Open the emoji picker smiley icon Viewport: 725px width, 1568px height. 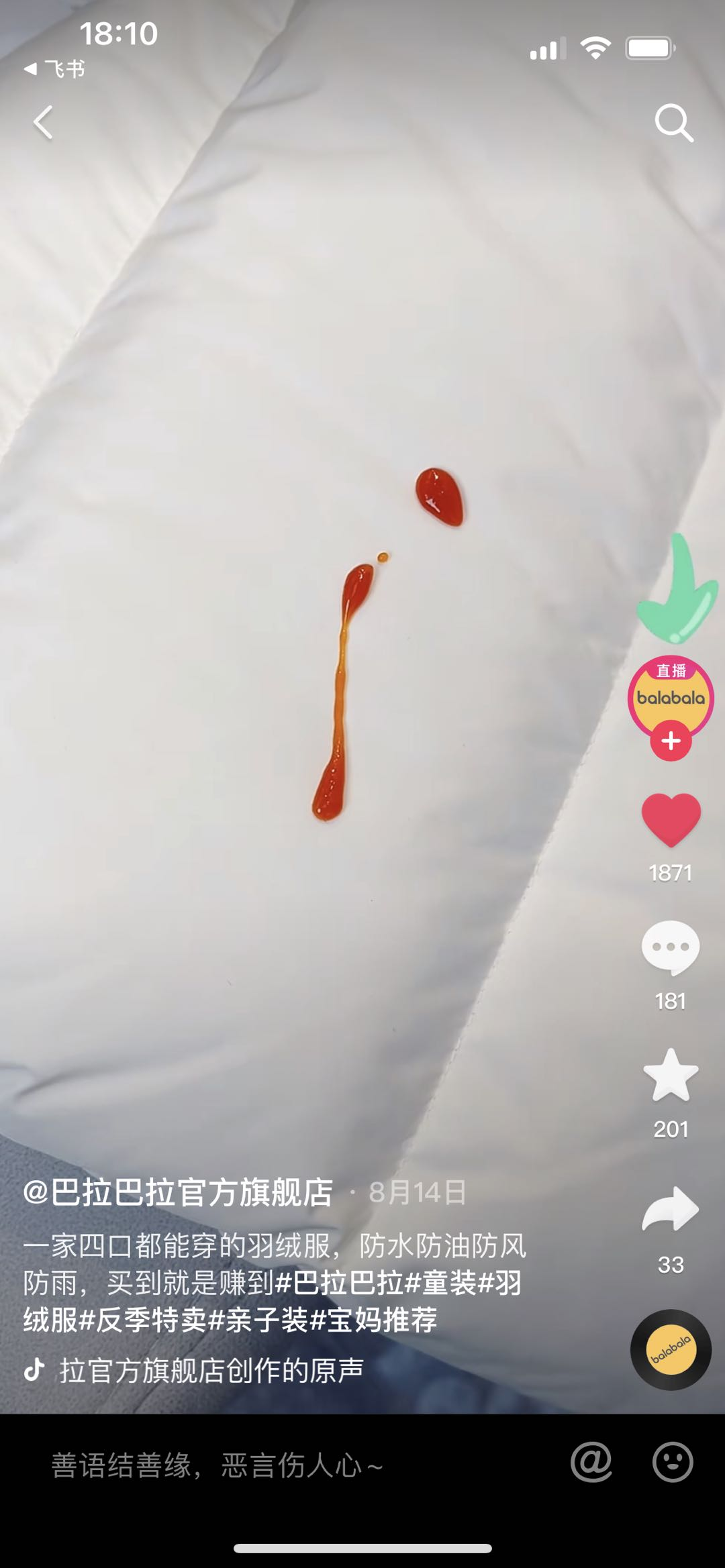point(672,1462)
